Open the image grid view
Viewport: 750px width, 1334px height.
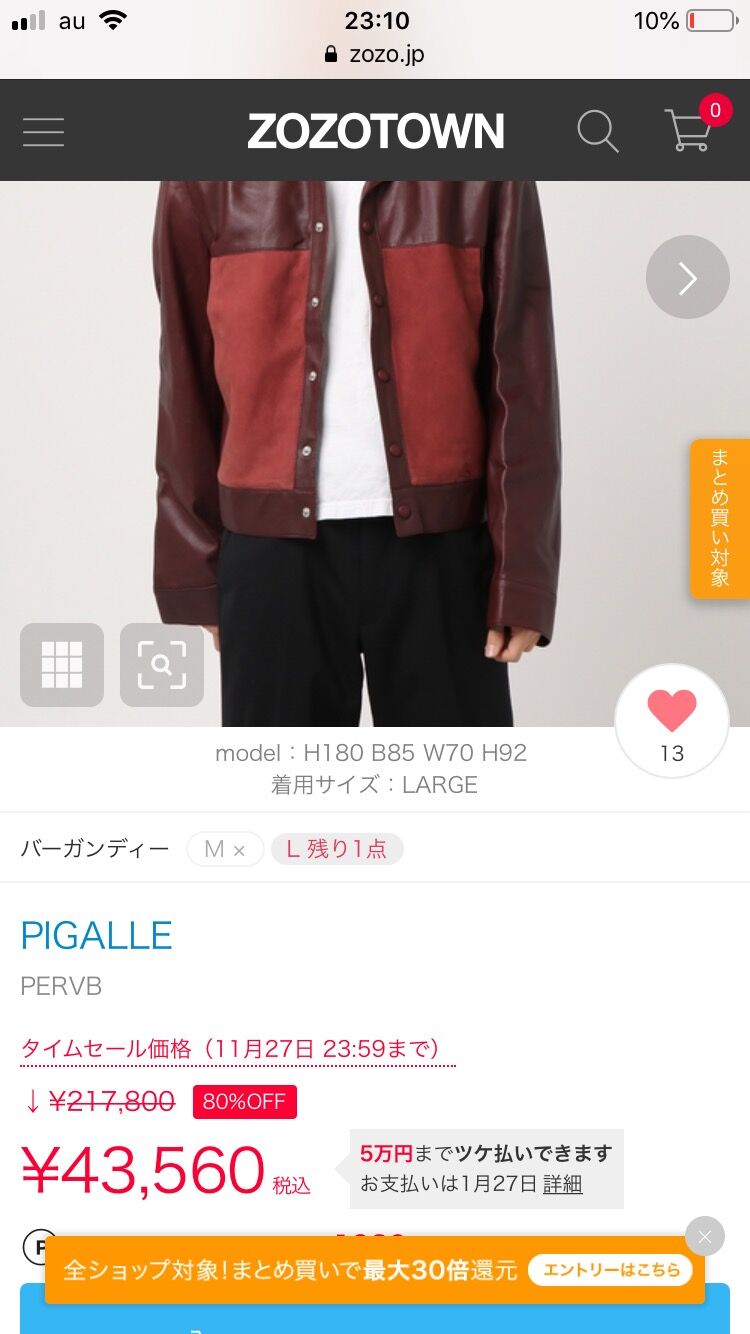(x=62, y=665)
